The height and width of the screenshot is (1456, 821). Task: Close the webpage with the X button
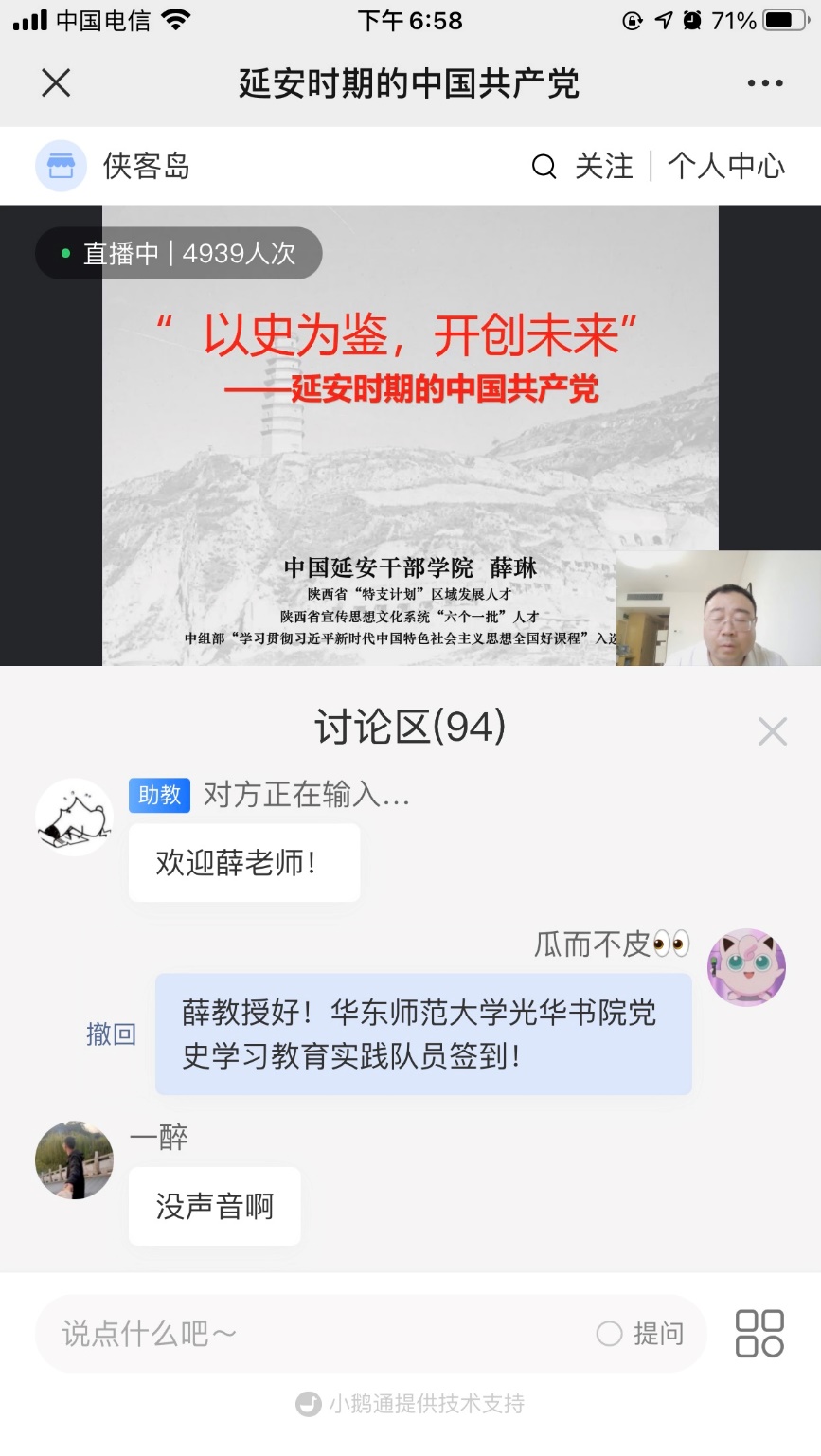point(56,83)
